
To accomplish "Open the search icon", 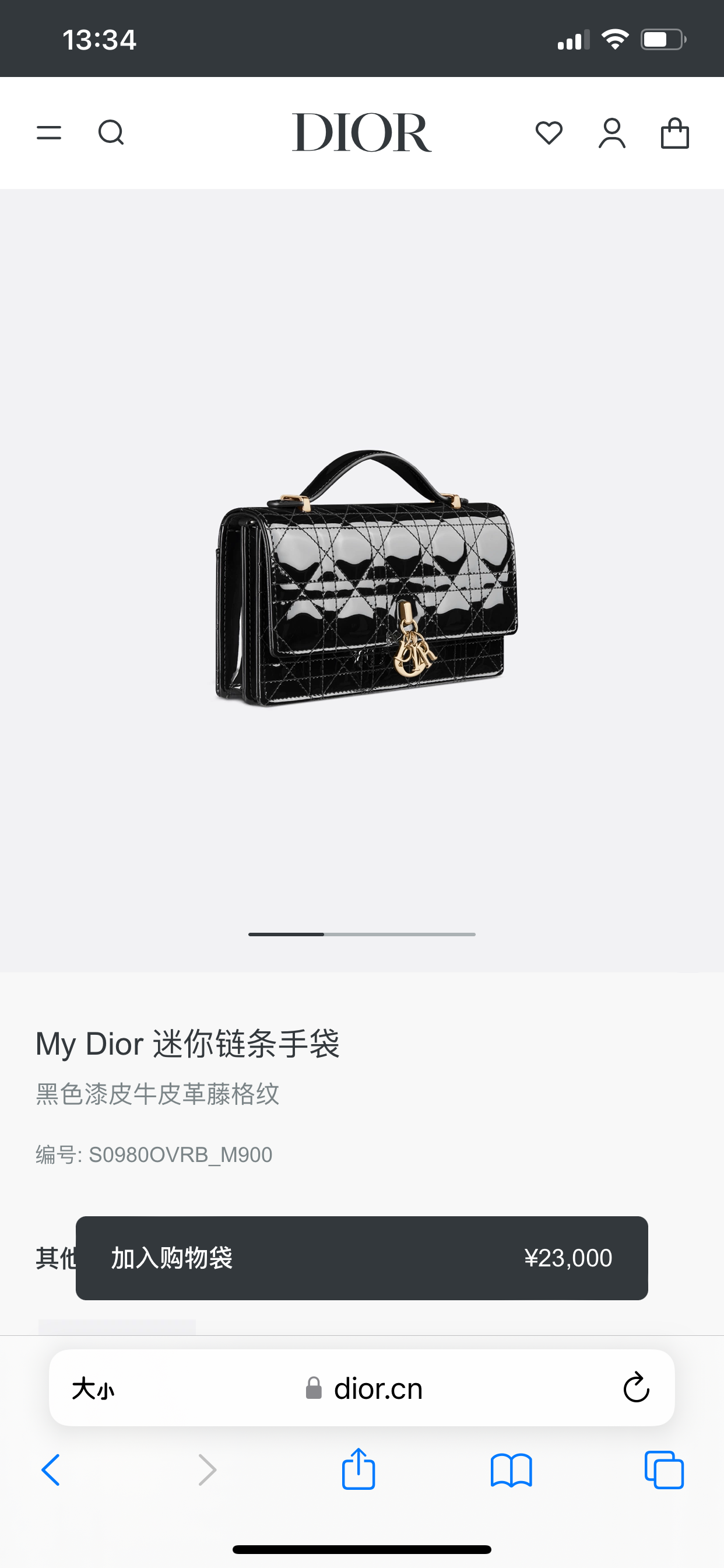I will tap(111, 132).
